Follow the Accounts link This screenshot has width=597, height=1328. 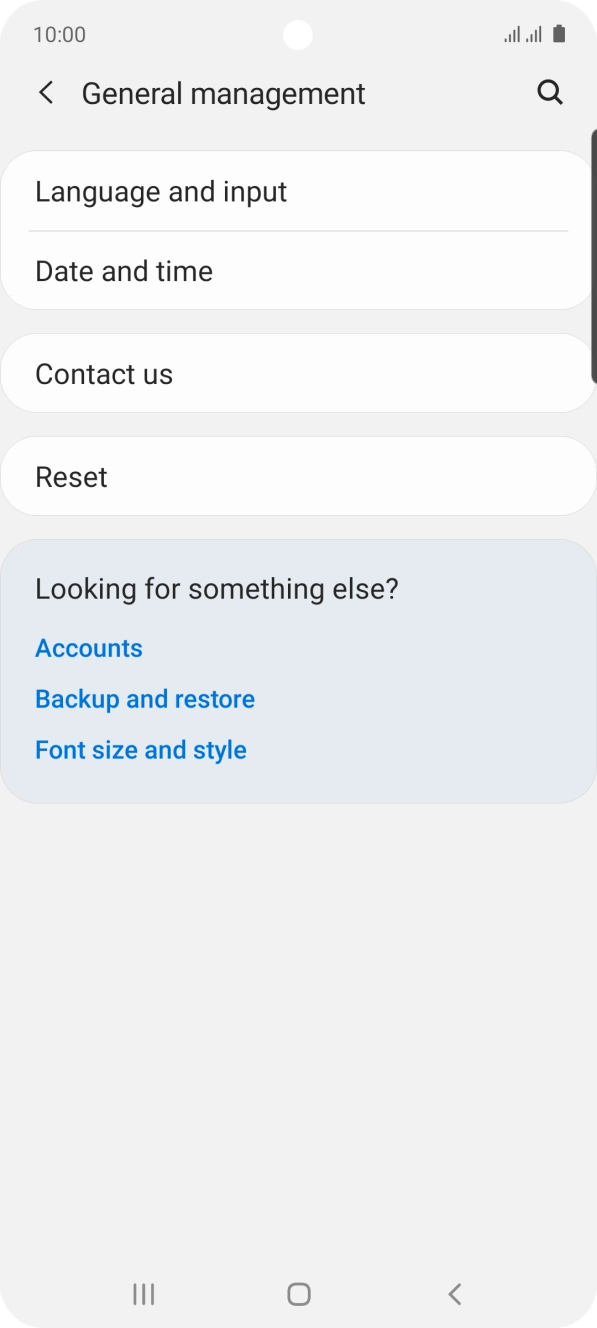point(89,648)
